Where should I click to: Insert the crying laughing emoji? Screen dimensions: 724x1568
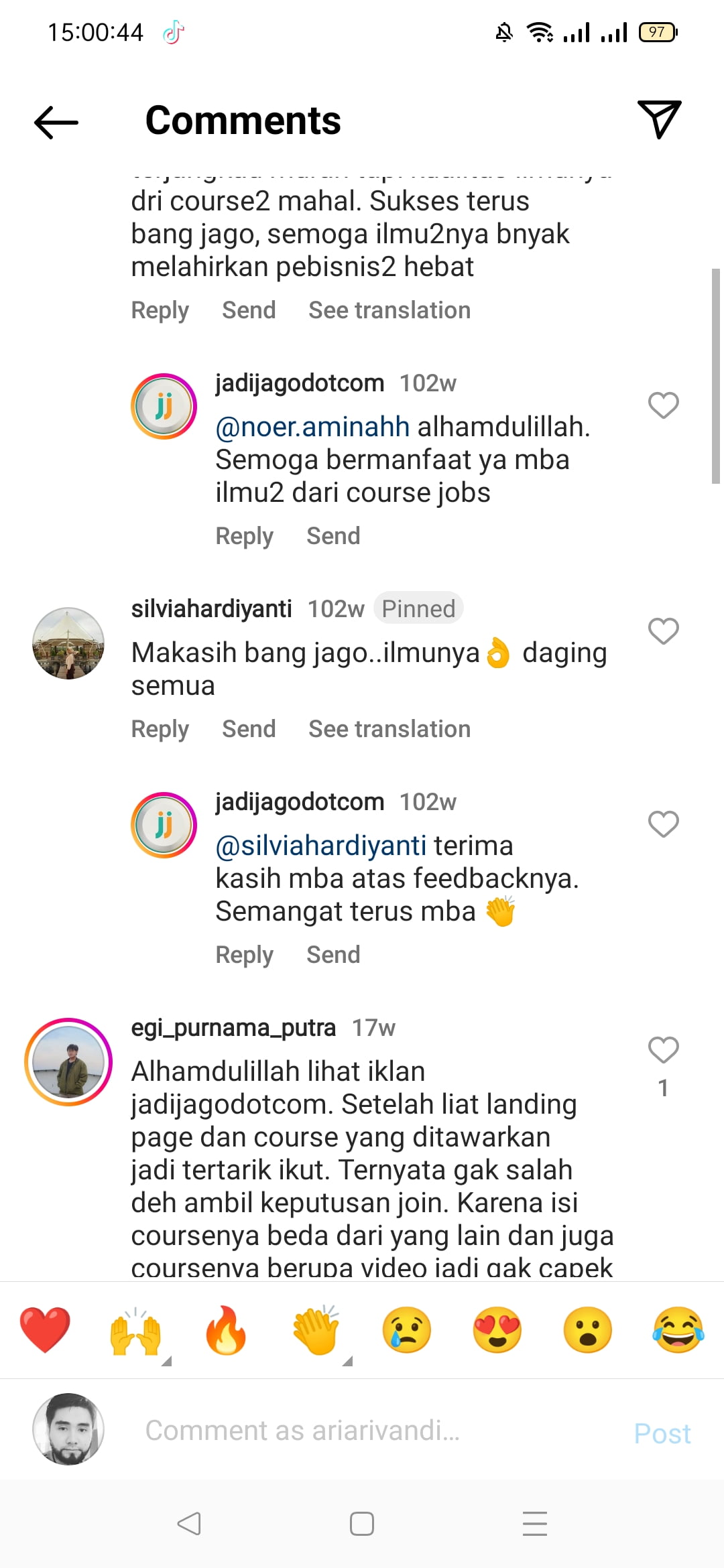pyautogui.click(x=678, y=1329)
